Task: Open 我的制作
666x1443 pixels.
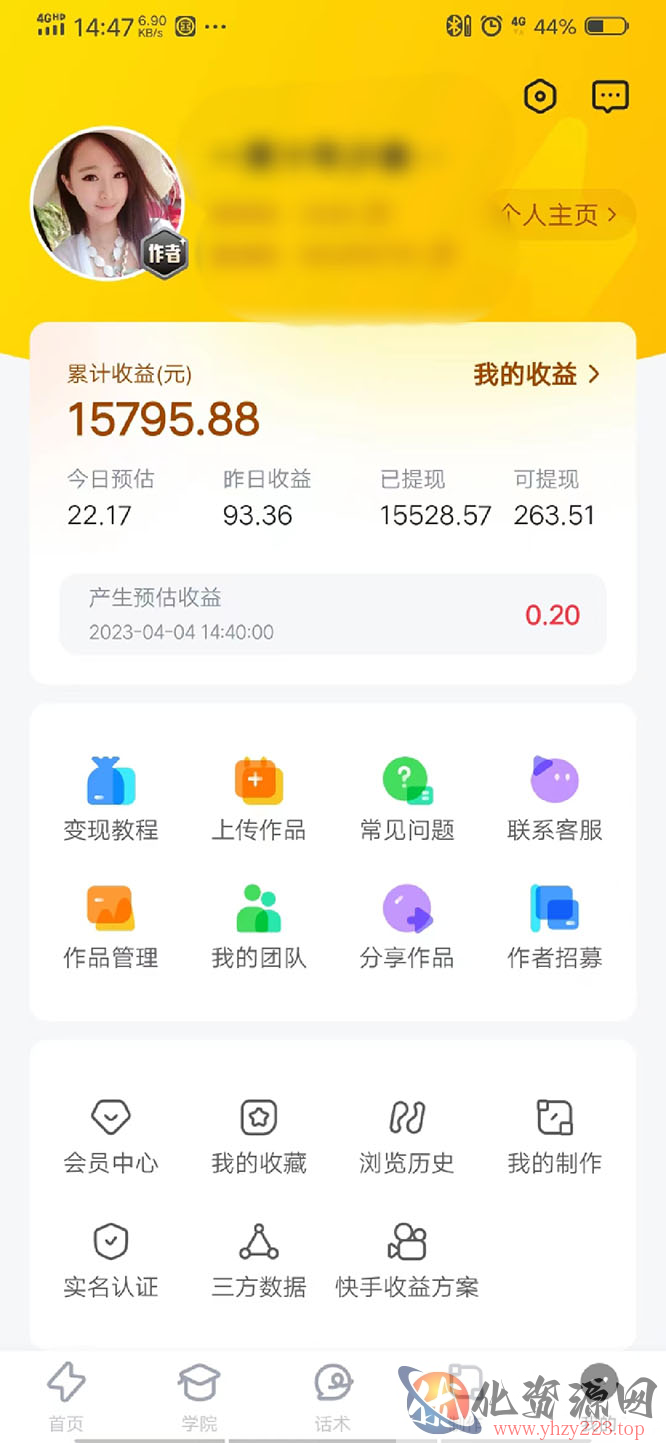Action: pos(555,1136)
